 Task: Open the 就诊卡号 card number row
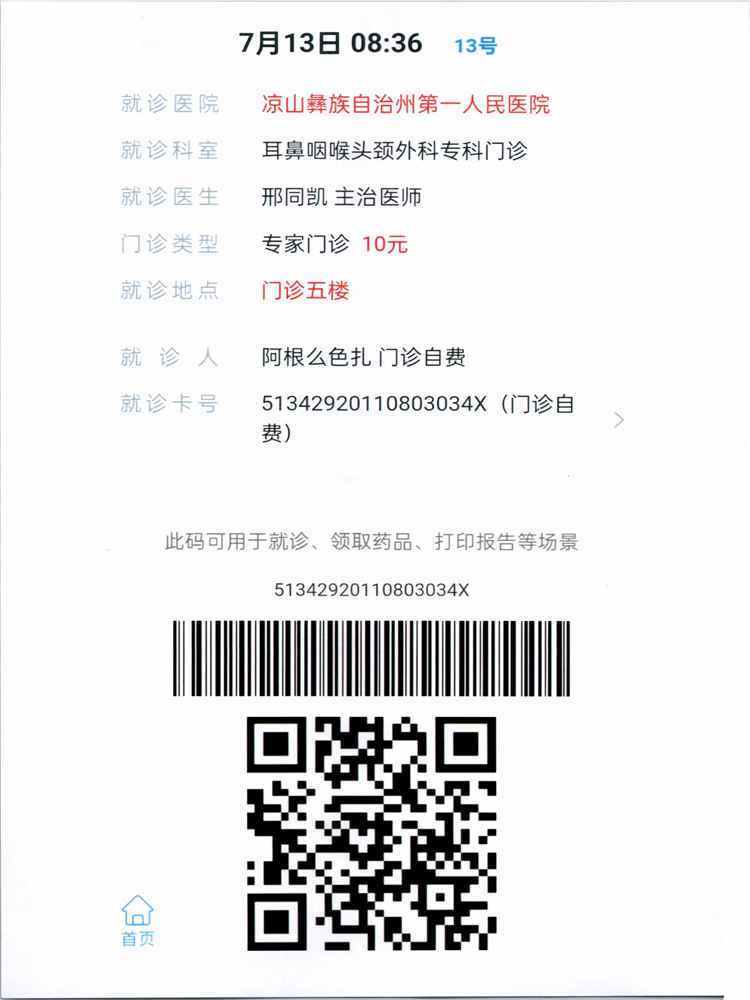click(617, 420)
